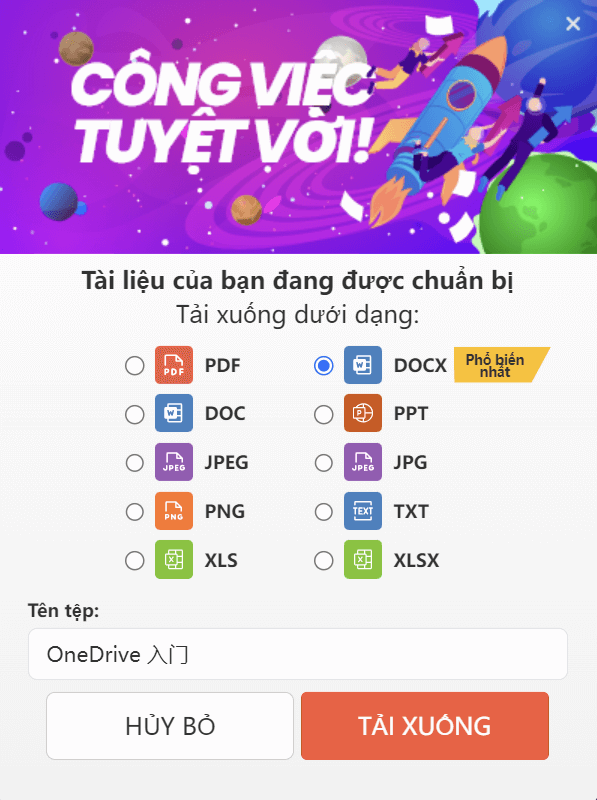
Task: Select PNG as download format
Action: pos(135,512)
